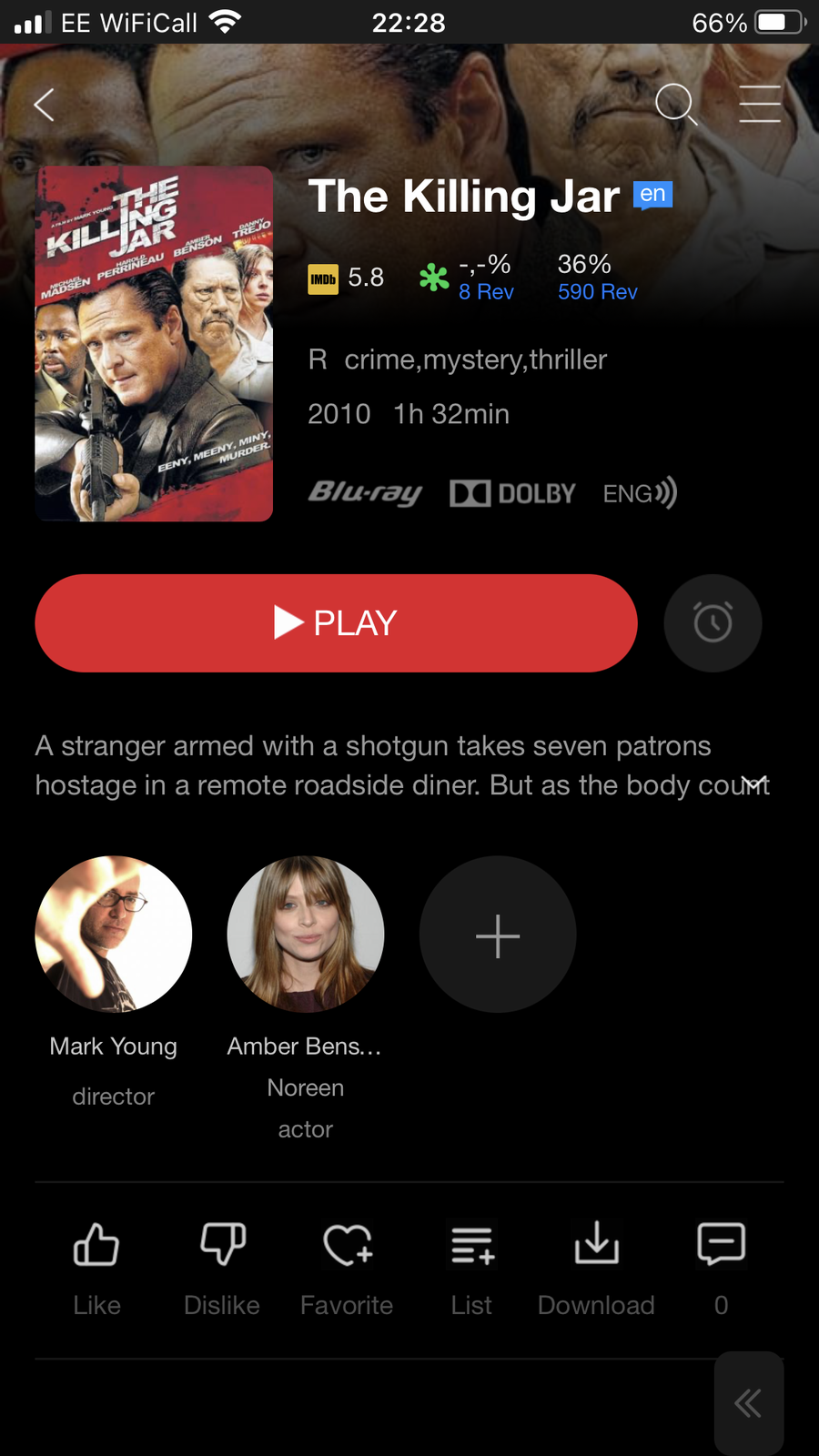This screenshot has height=1456, width=819.
Task: Open the 8 Rev reviews link
Action: pyautogui.click(x=486, y=292)
